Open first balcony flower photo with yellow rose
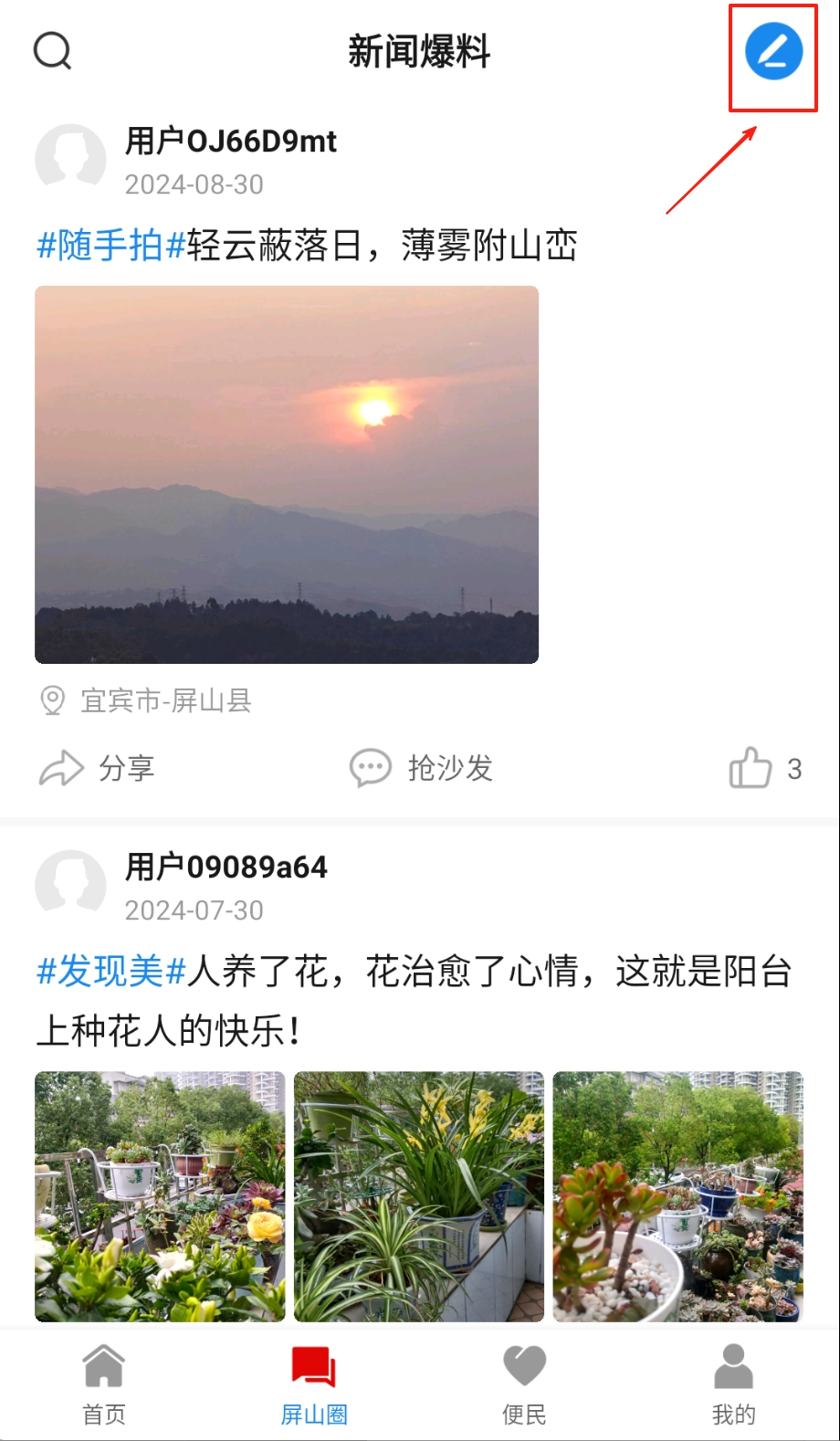This screenshot has width=840, height=1441. [160, 1196]
